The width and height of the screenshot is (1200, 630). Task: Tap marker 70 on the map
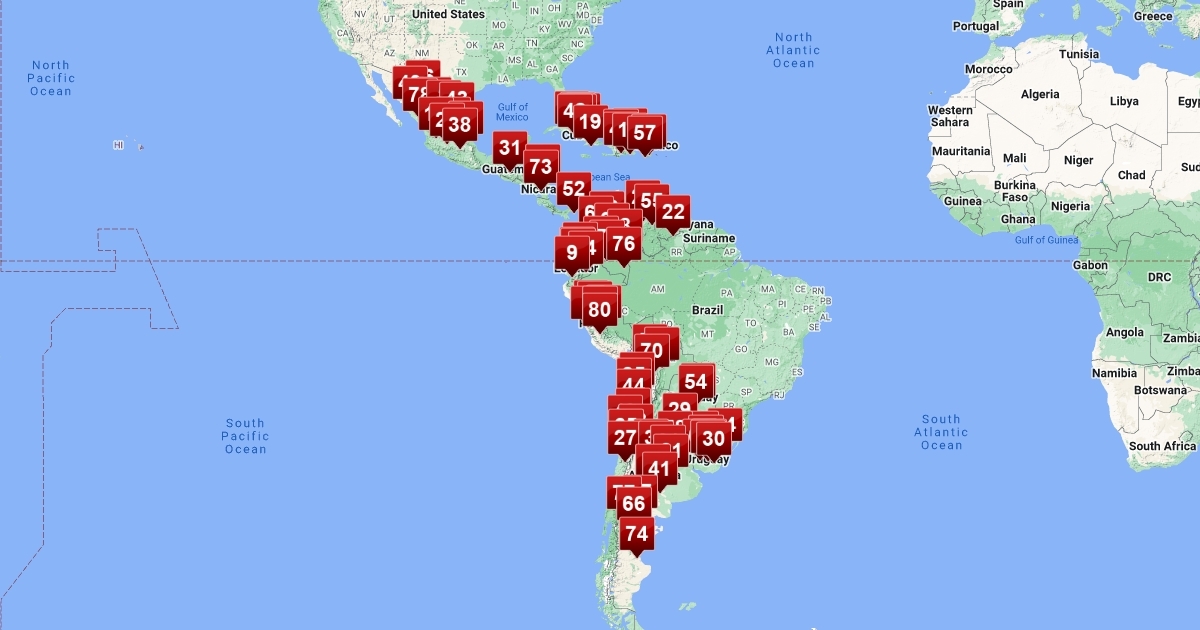tap(652, 350)
